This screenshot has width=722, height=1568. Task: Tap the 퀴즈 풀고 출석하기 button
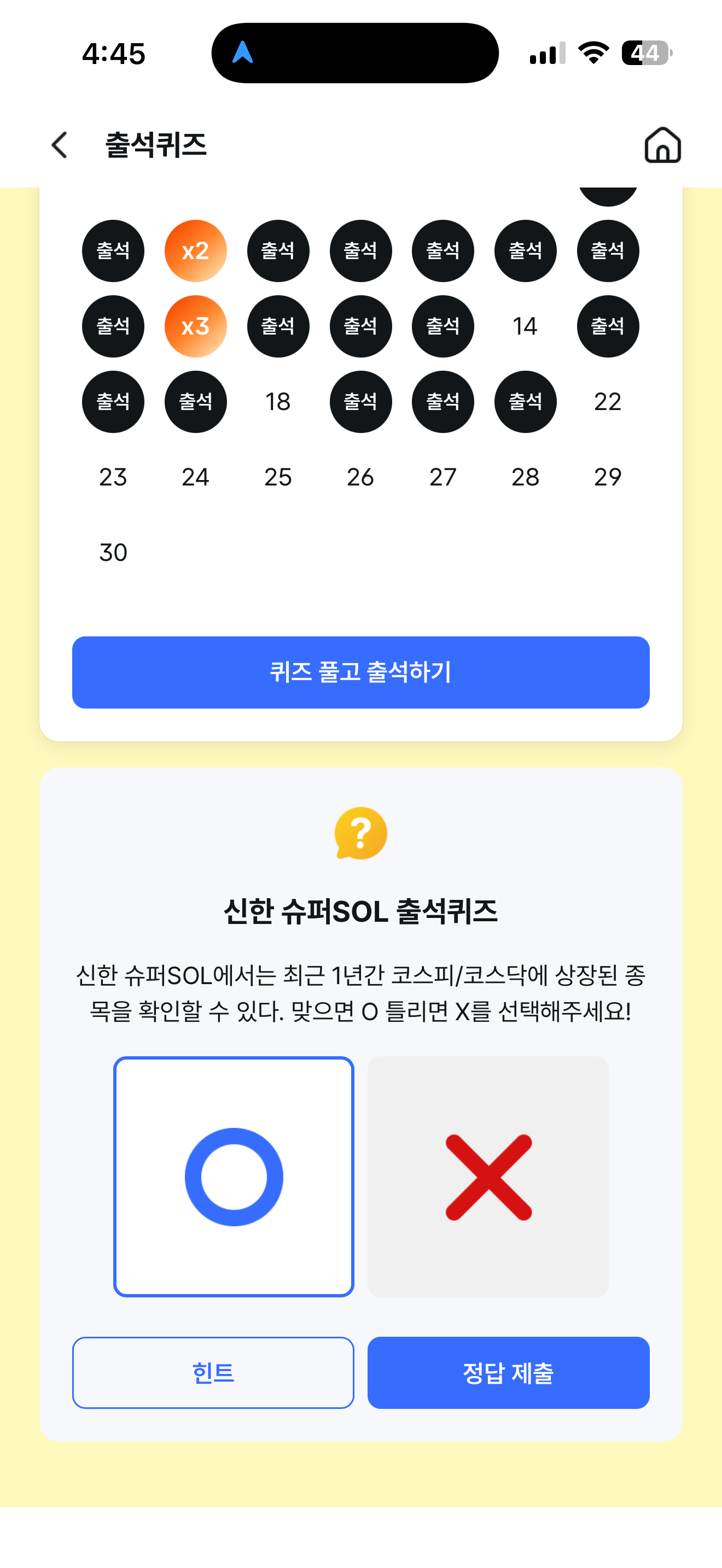(x=360, y=672)
